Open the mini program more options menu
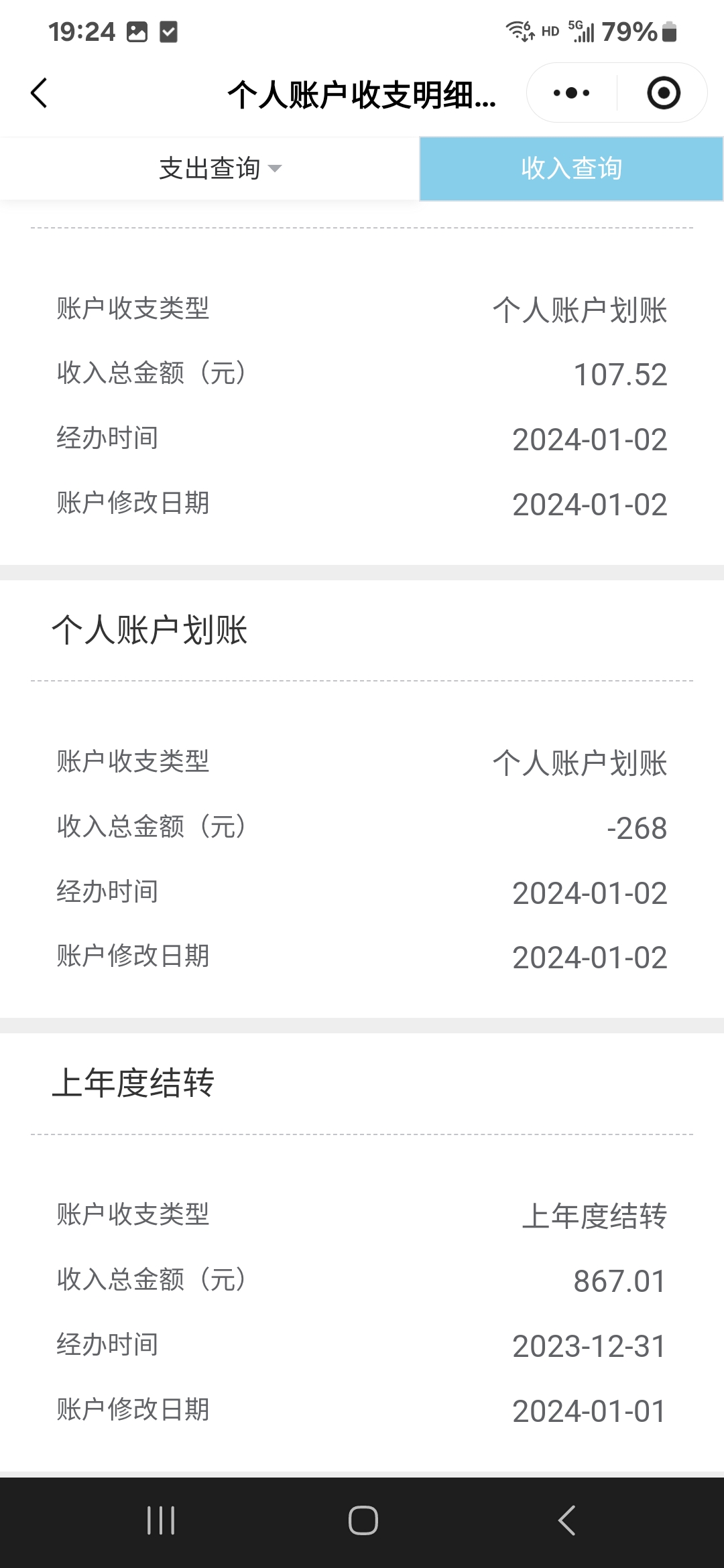 pos(571,93)
